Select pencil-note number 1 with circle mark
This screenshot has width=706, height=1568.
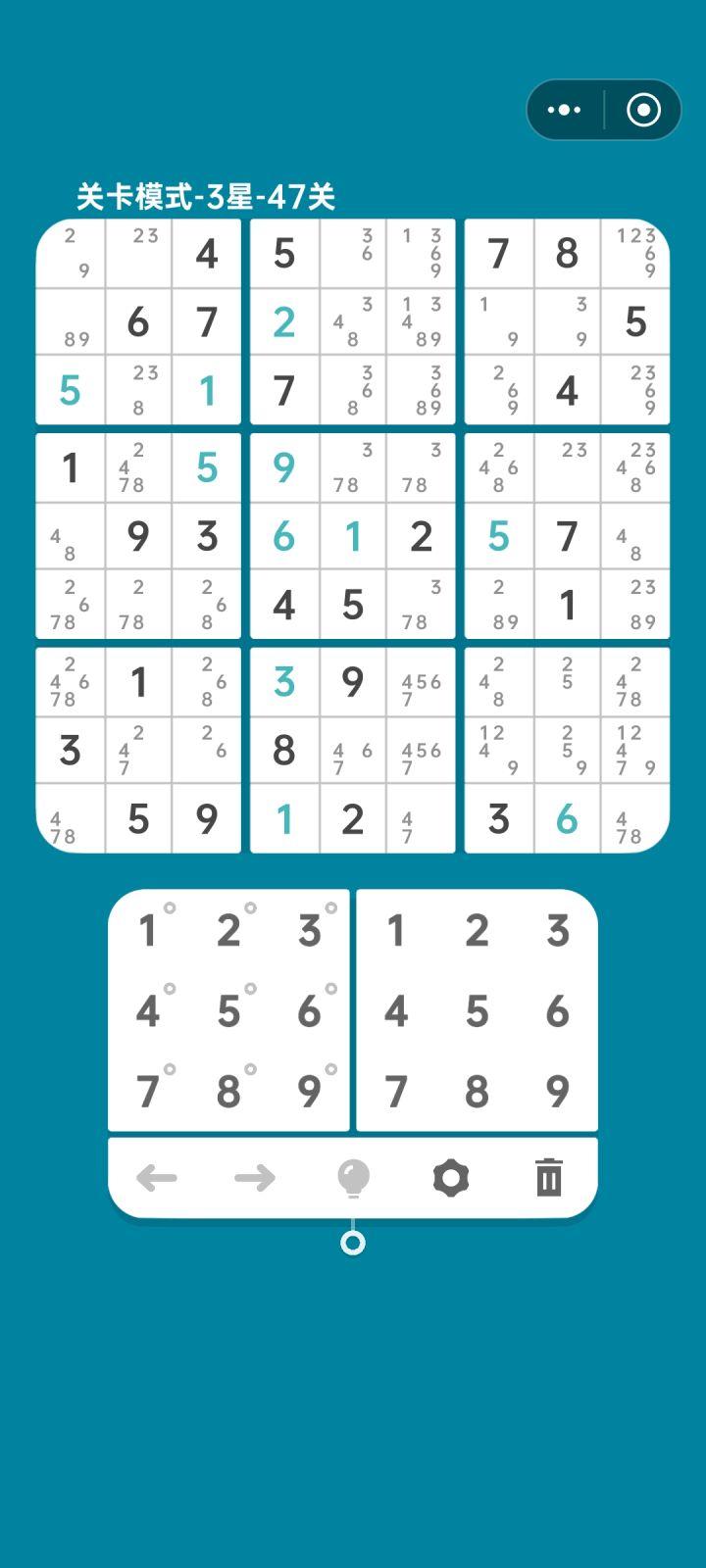coord(149,931)
